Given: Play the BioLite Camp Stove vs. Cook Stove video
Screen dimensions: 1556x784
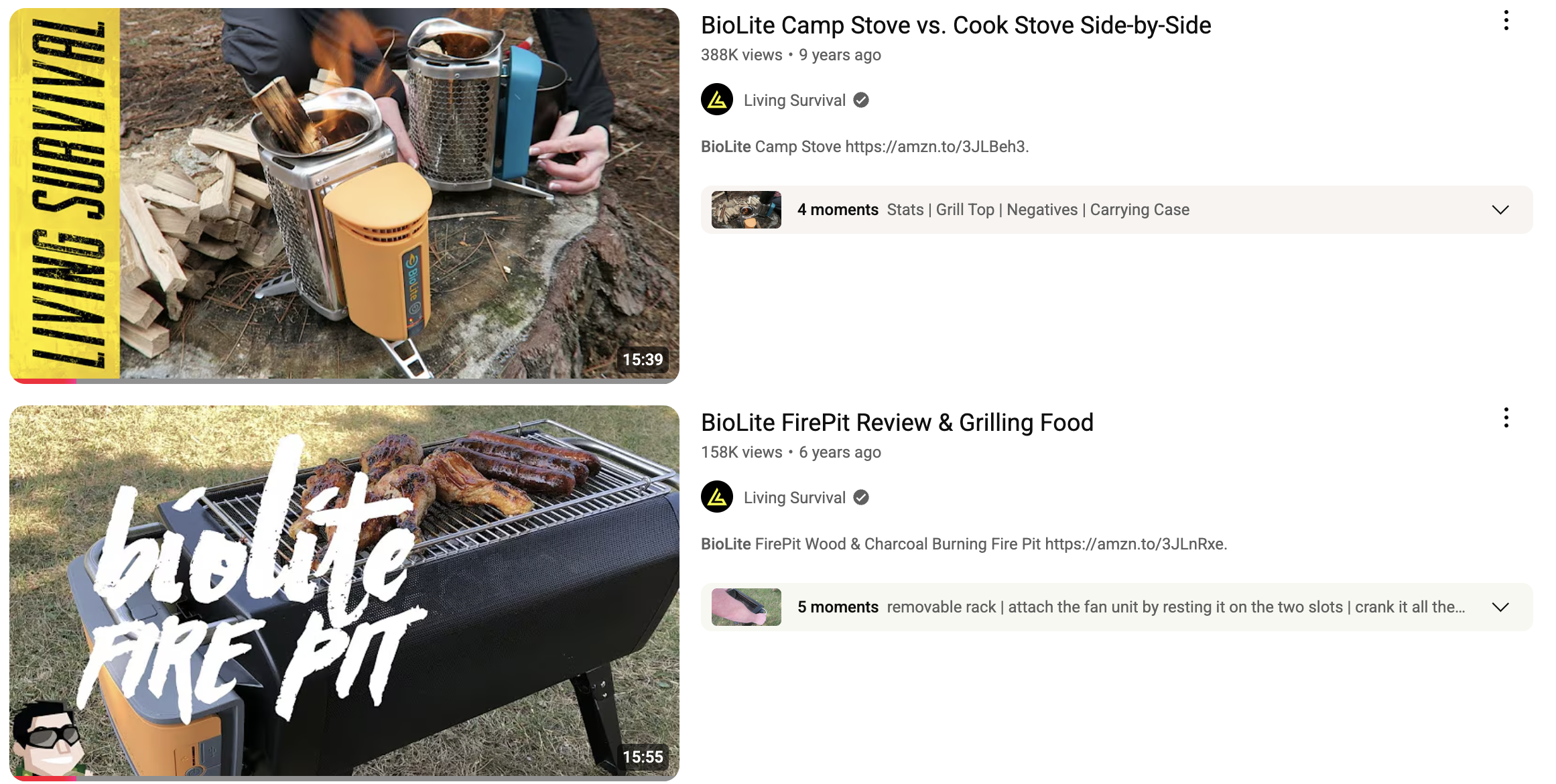Looking at the screenshot, I should tap(344, 194).
